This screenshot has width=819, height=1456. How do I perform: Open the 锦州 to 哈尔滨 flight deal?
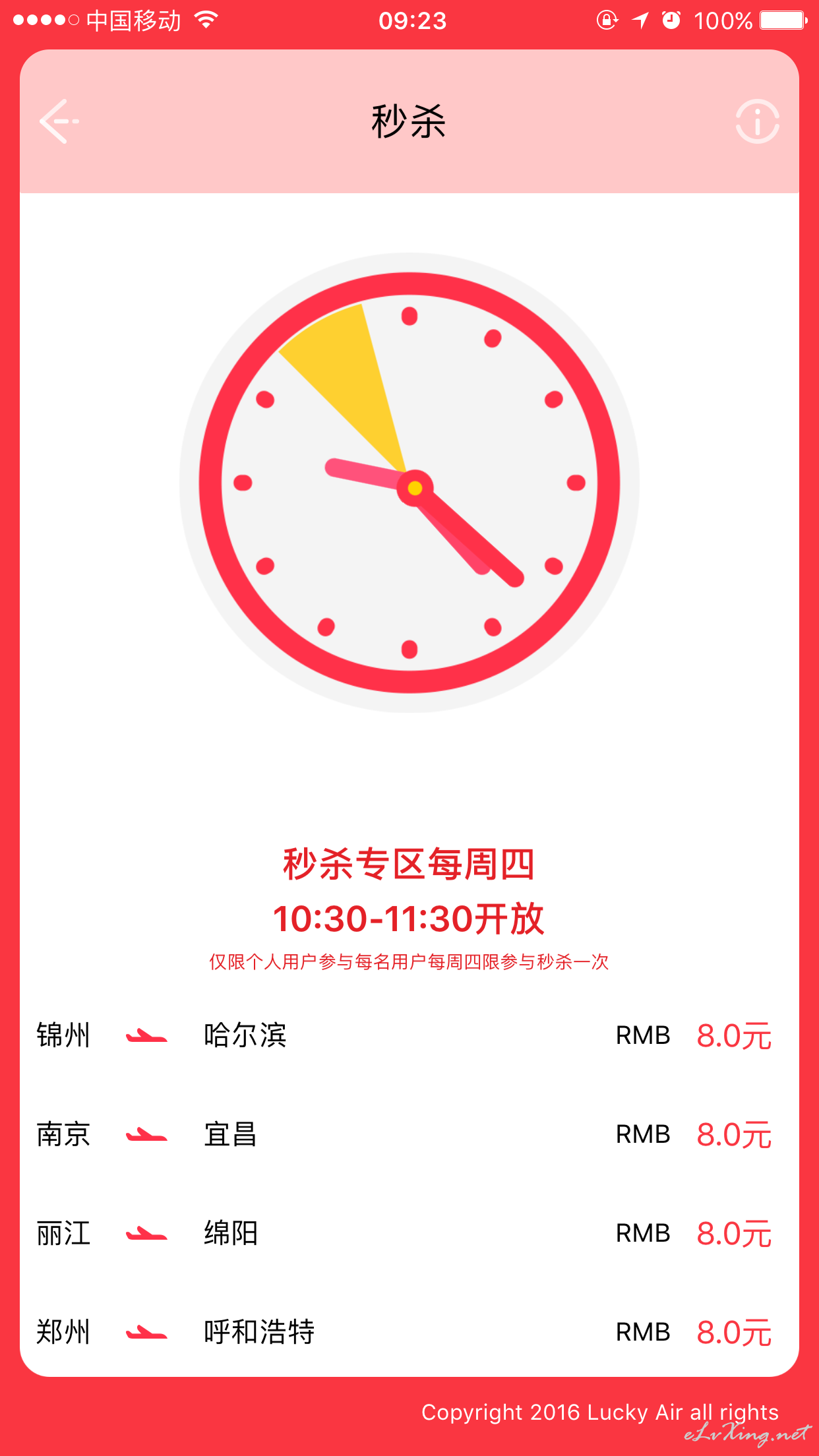(409, 1035)
